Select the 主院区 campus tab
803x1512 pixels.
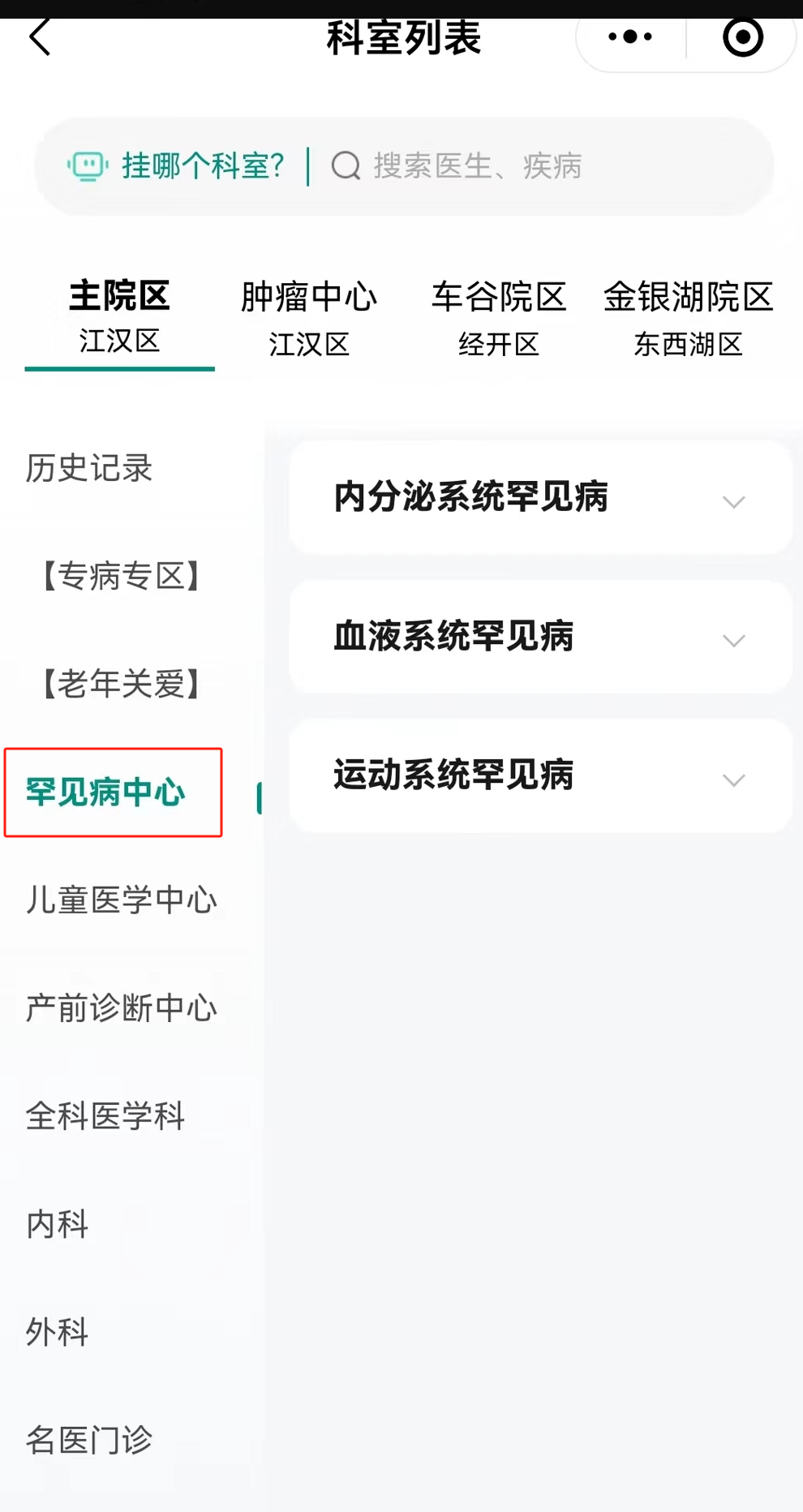pos(119,317)
